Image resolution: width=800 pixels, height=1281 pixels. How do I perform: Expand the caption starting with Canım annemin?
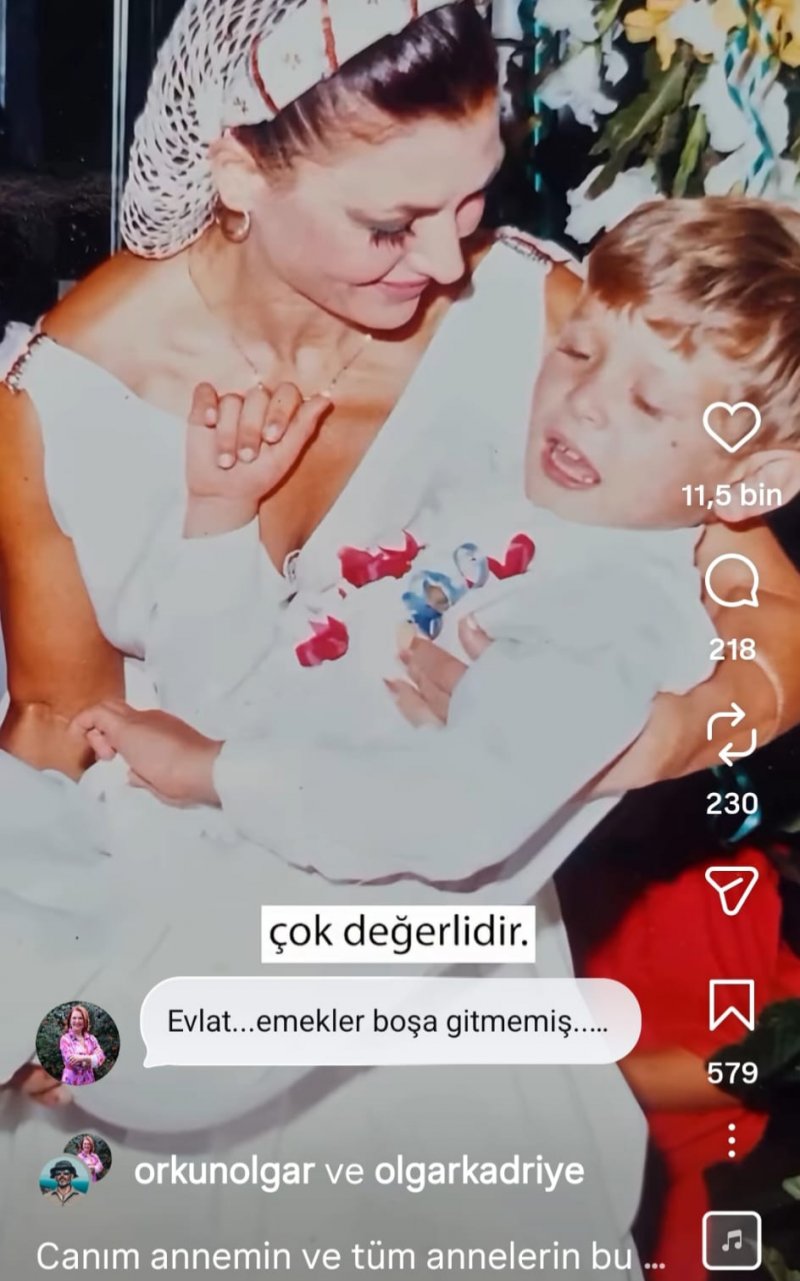click(351, 1254)
